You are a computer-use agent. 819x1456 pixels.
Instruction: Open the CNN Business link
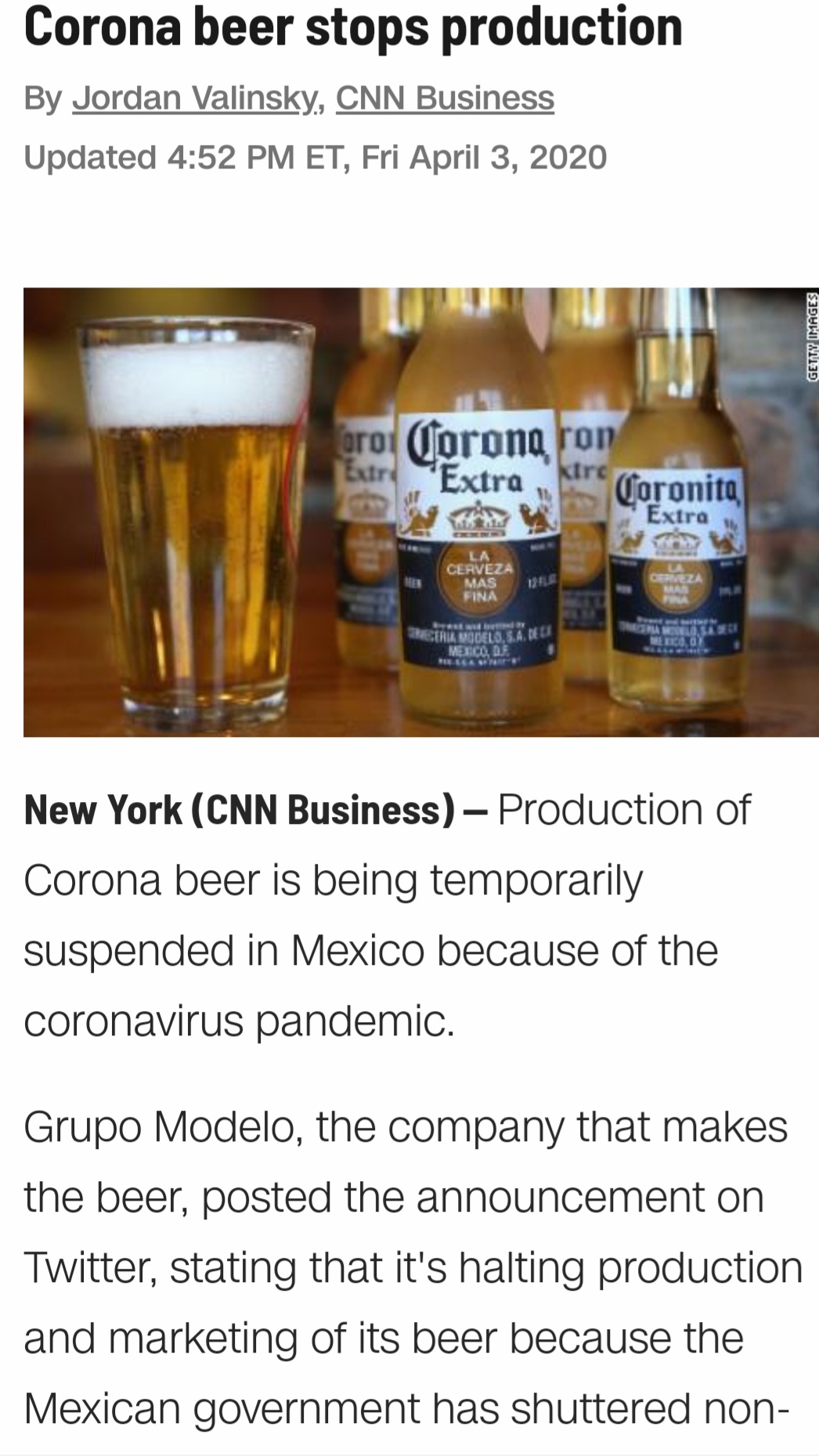click(445, 99)
